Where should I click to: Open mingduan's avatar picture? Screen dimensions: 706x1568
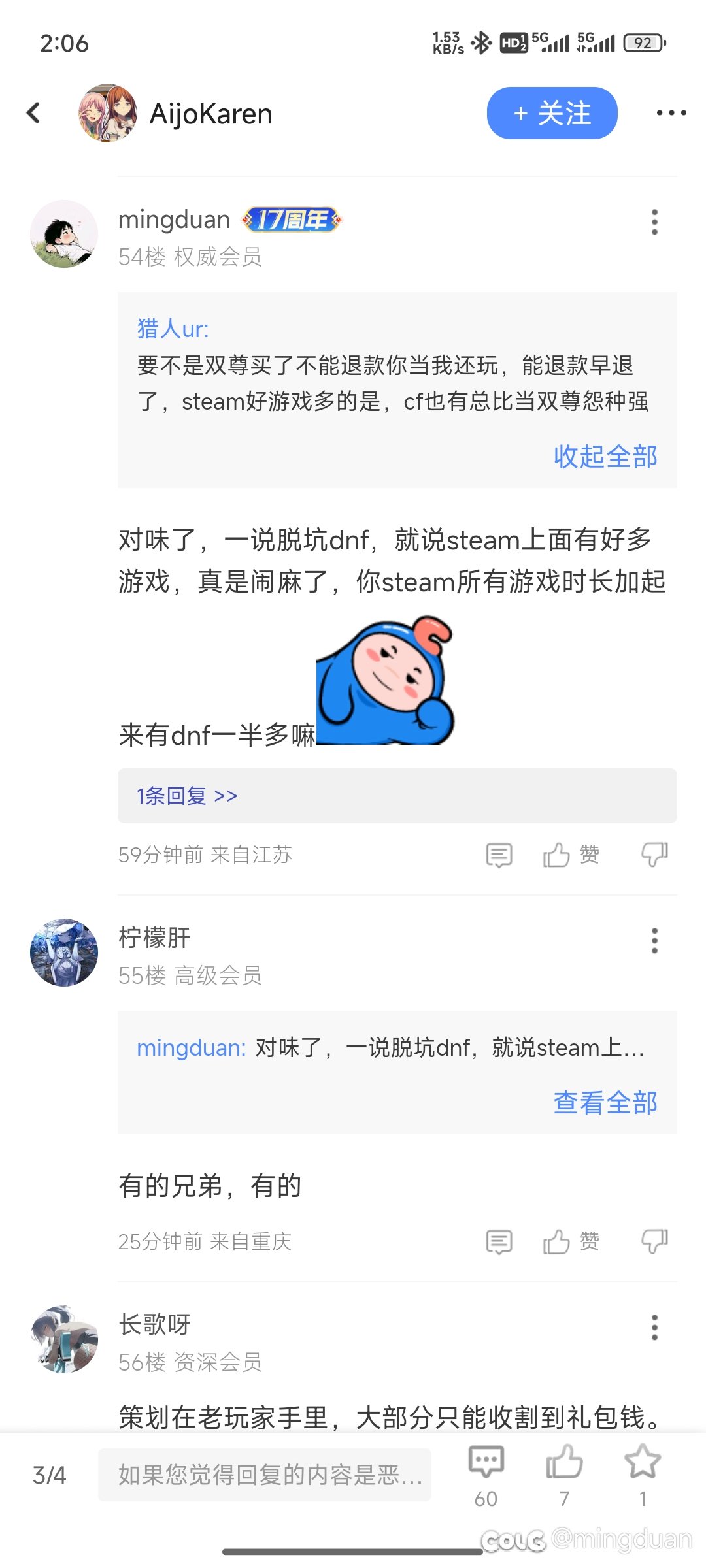[x=63, y=233]
